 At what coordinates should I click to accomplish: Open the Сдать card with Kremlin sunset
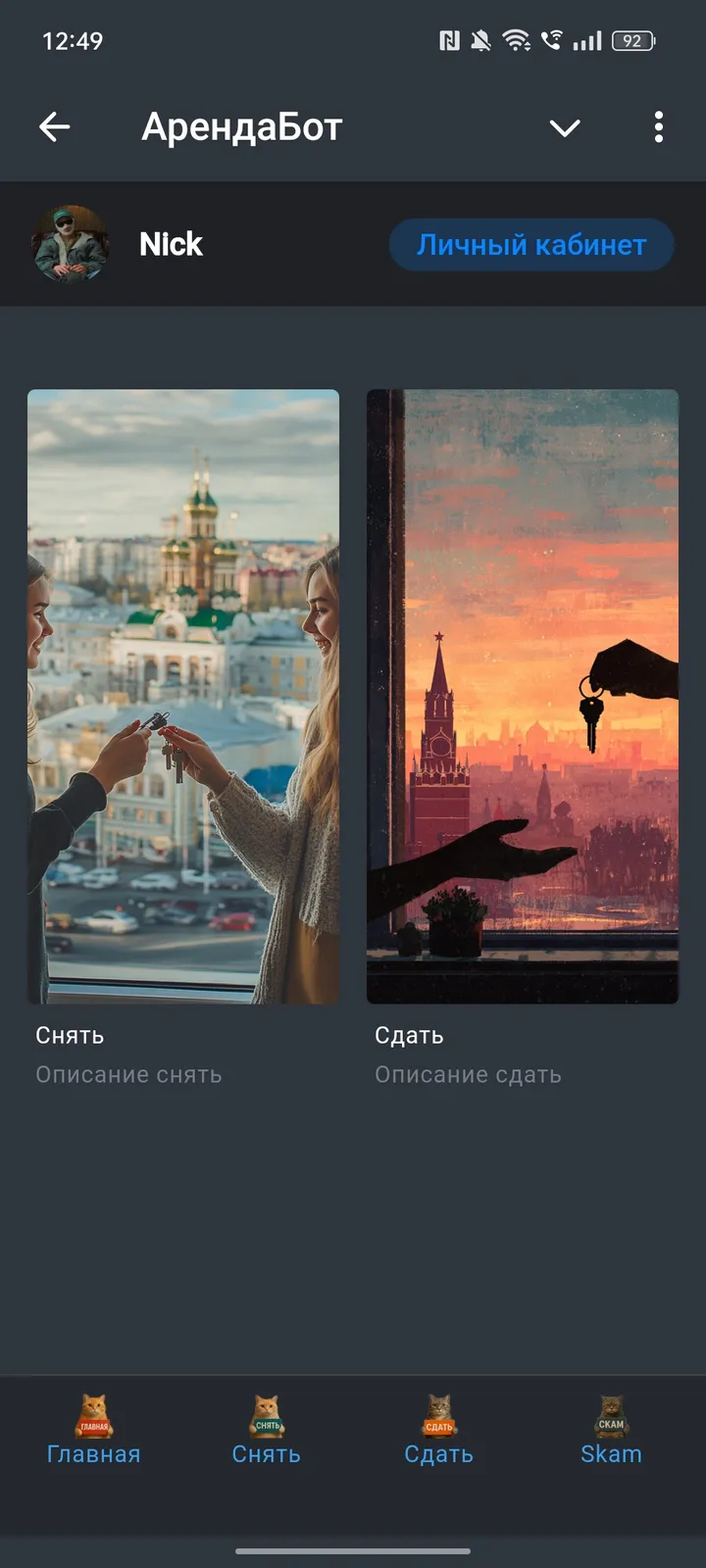(x=523, y=696)
